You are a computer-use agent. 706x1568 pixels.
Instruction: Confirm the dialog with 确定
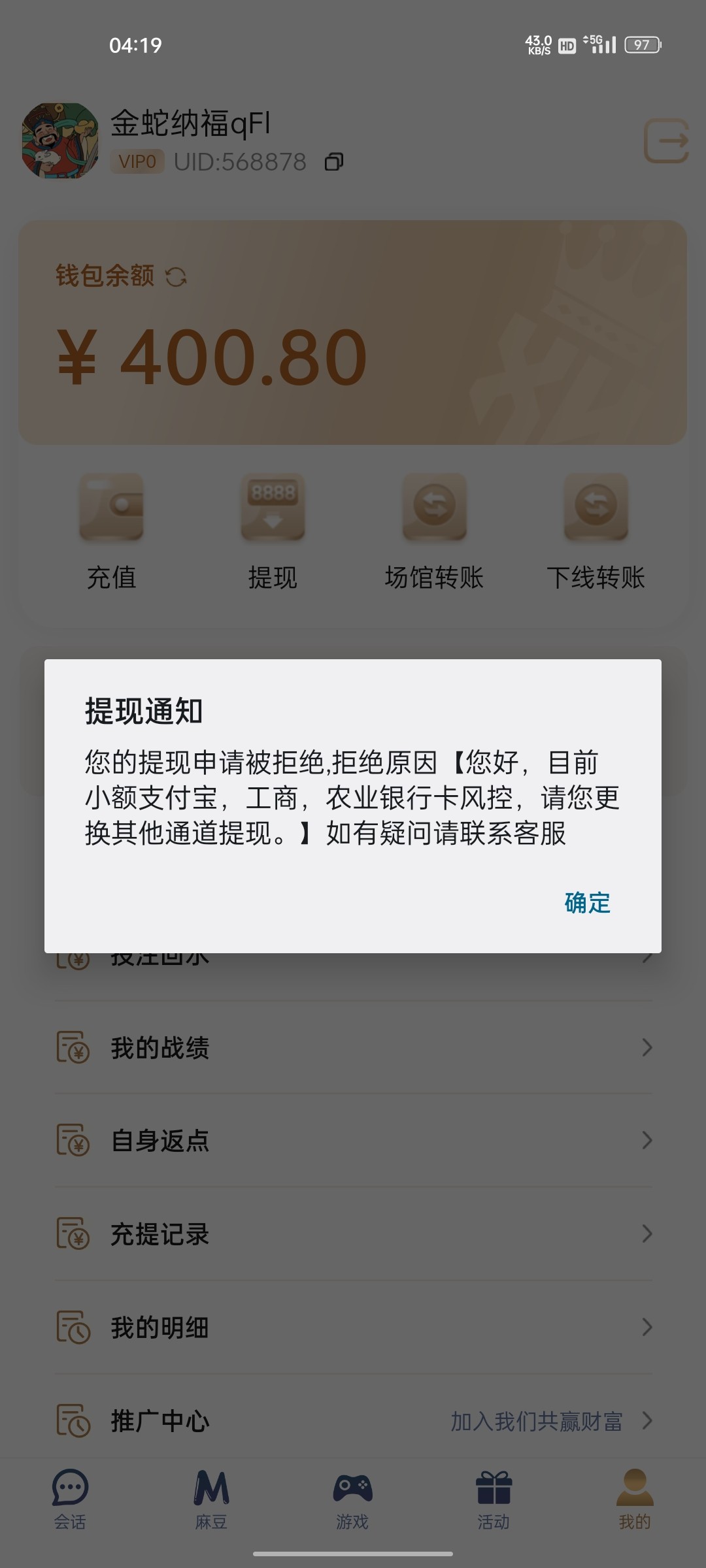[x=587, y=903]
